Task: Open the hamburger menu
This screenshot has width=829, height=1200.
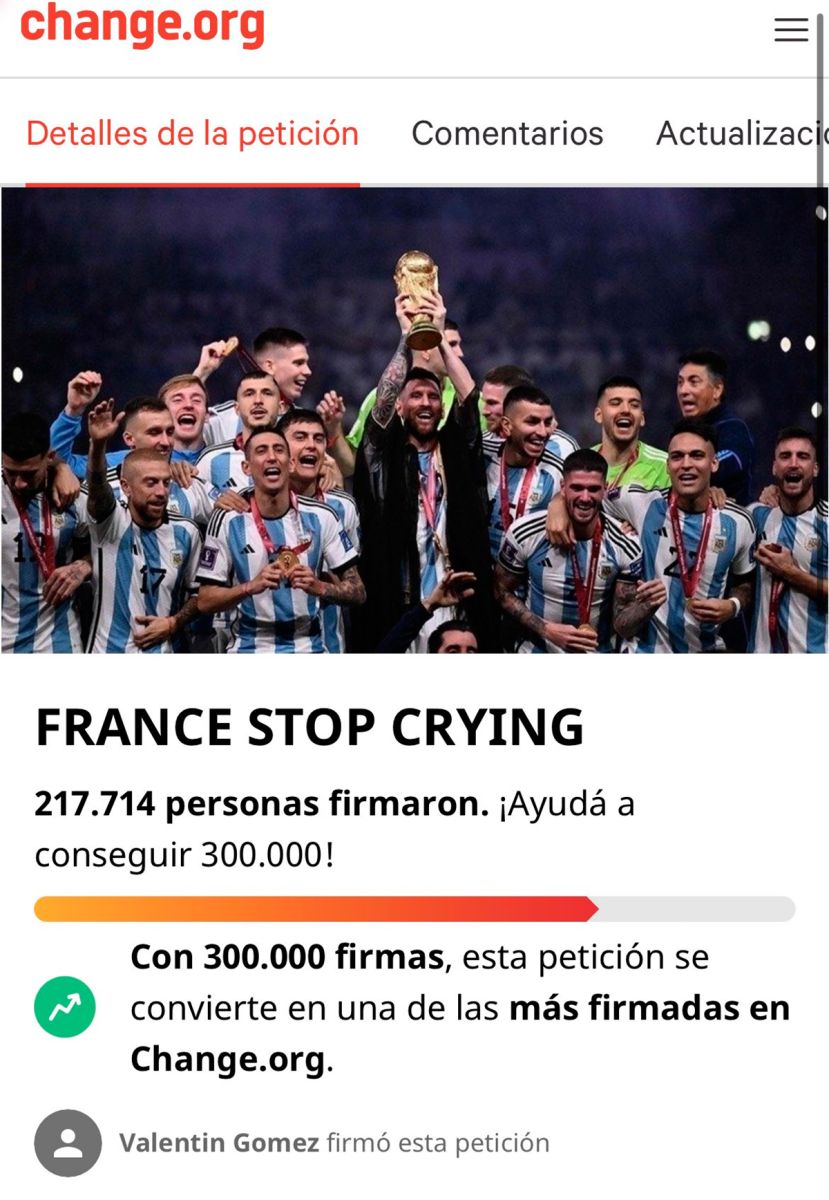Action: click(x=790, y=30)
